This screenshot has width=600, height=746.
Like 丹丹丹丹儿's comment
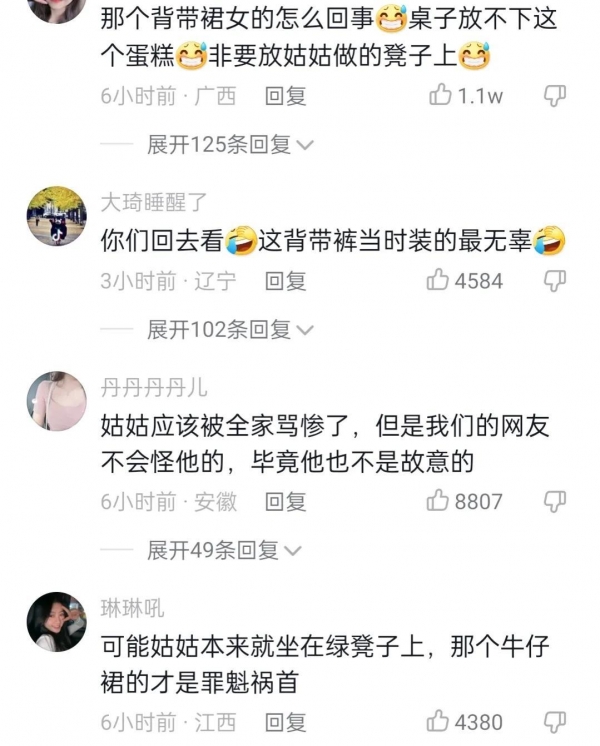coord(438,501)
